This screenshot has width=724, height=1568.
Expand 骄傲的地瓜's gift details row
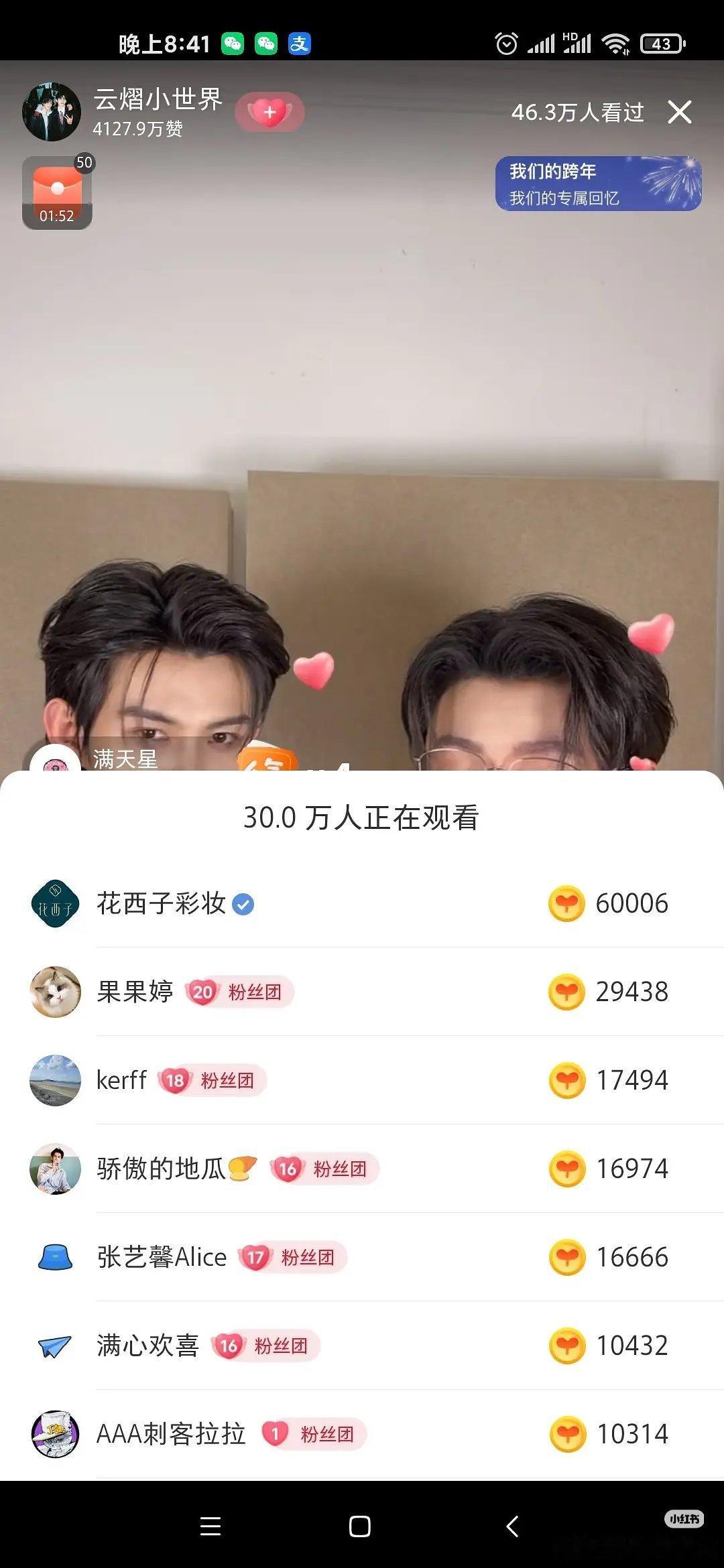coord(362,1168)
